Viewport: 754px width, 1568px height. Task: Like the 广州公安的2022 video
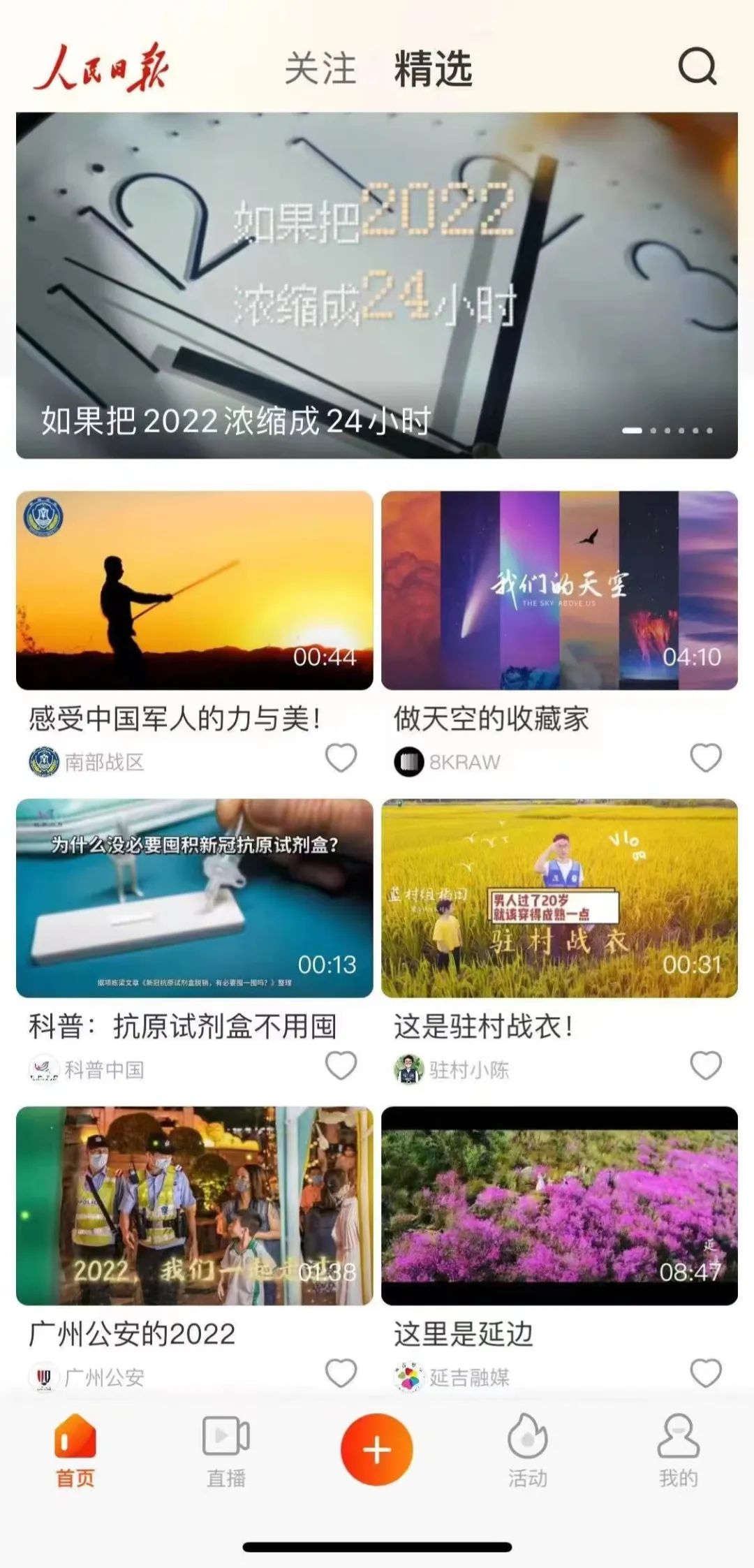pyautogui.click(x=341, y=1372)
